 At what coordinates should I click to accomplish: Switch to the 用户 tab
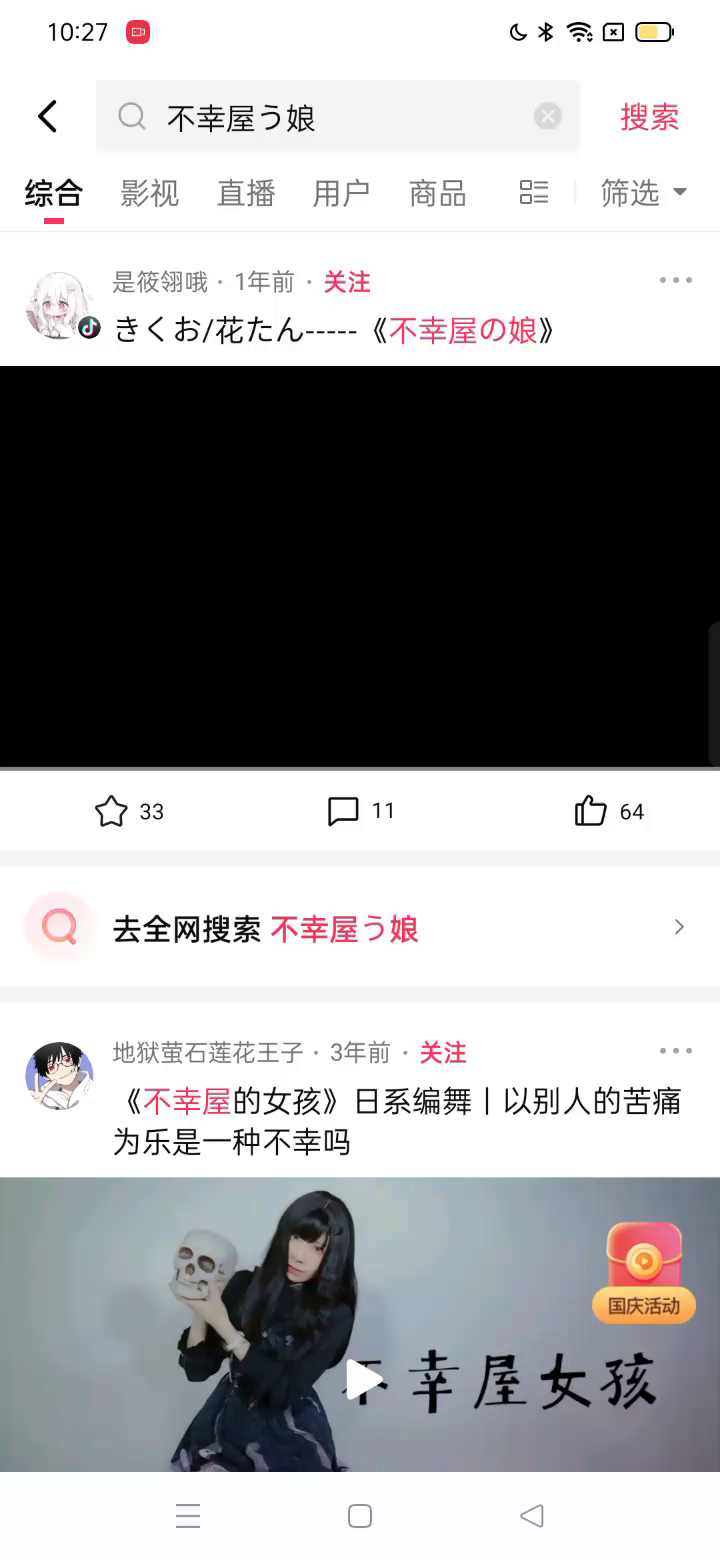click(x=341, y=193)
